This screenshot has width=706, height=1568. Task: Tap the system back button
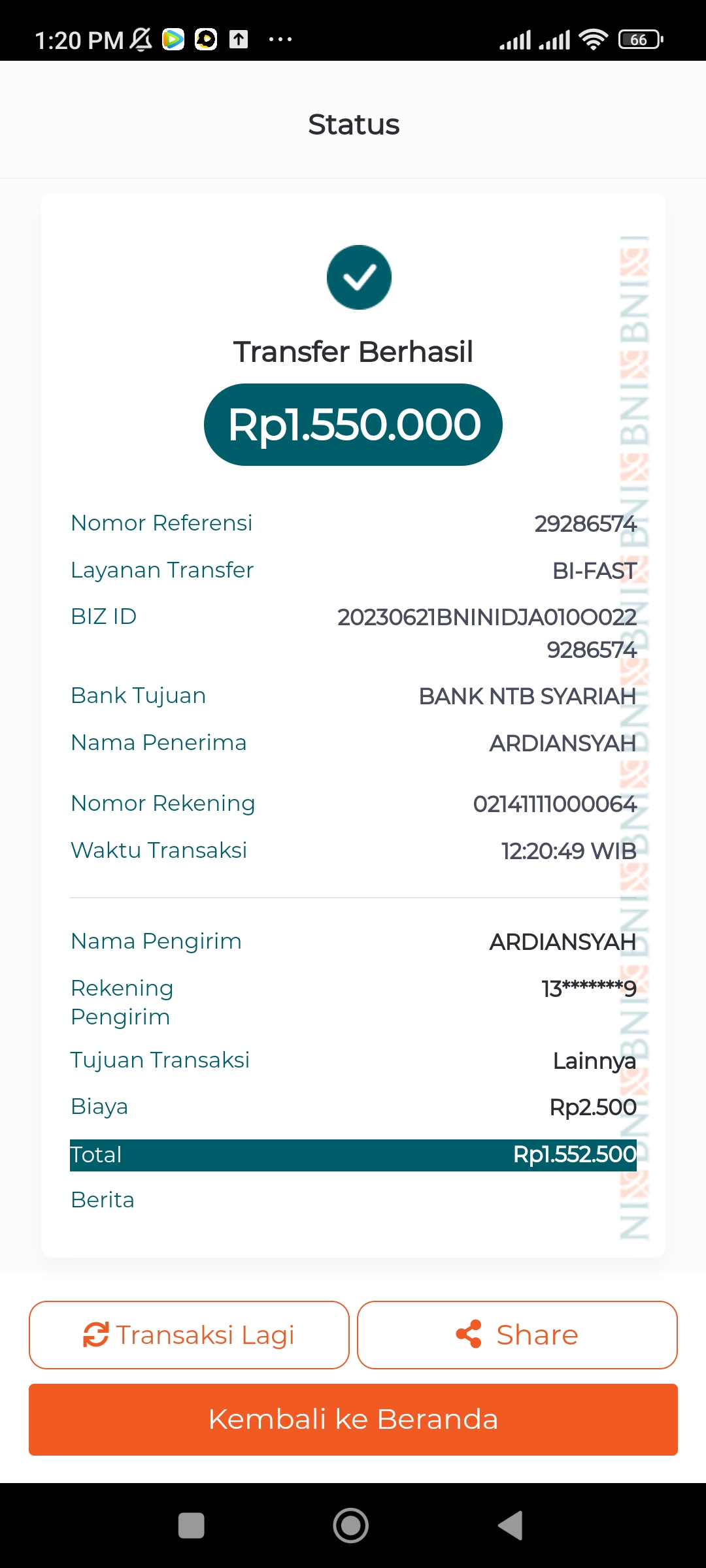point(511,1526)
